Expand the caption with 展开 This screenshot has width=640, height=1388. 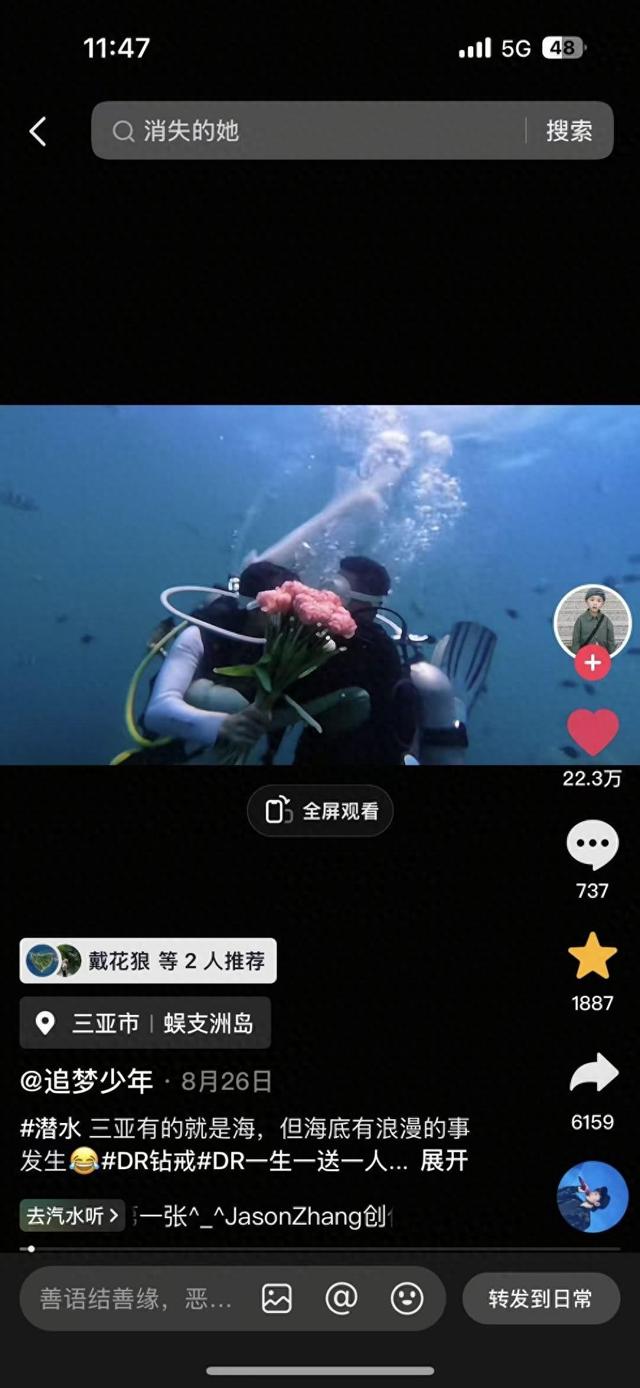pos(443,1161)
